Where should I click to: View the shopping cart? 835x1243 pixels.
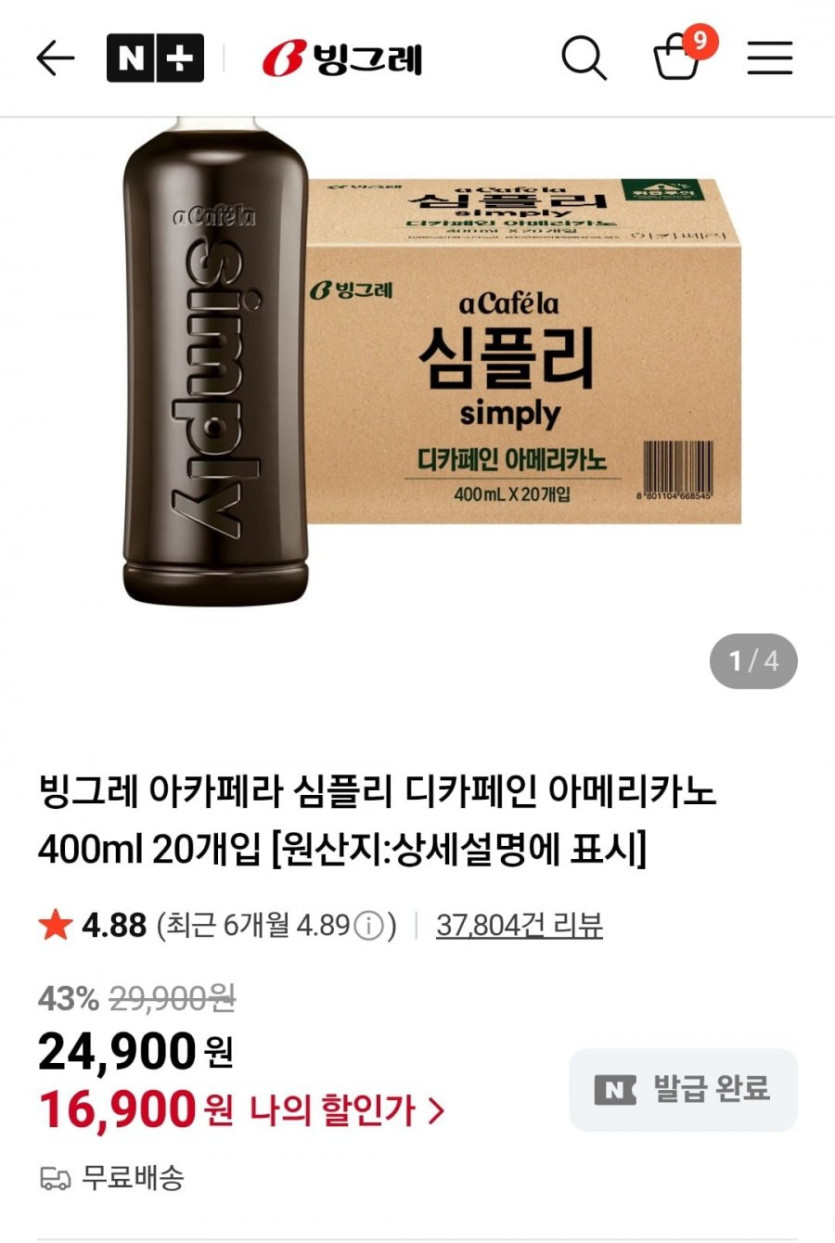677,59
